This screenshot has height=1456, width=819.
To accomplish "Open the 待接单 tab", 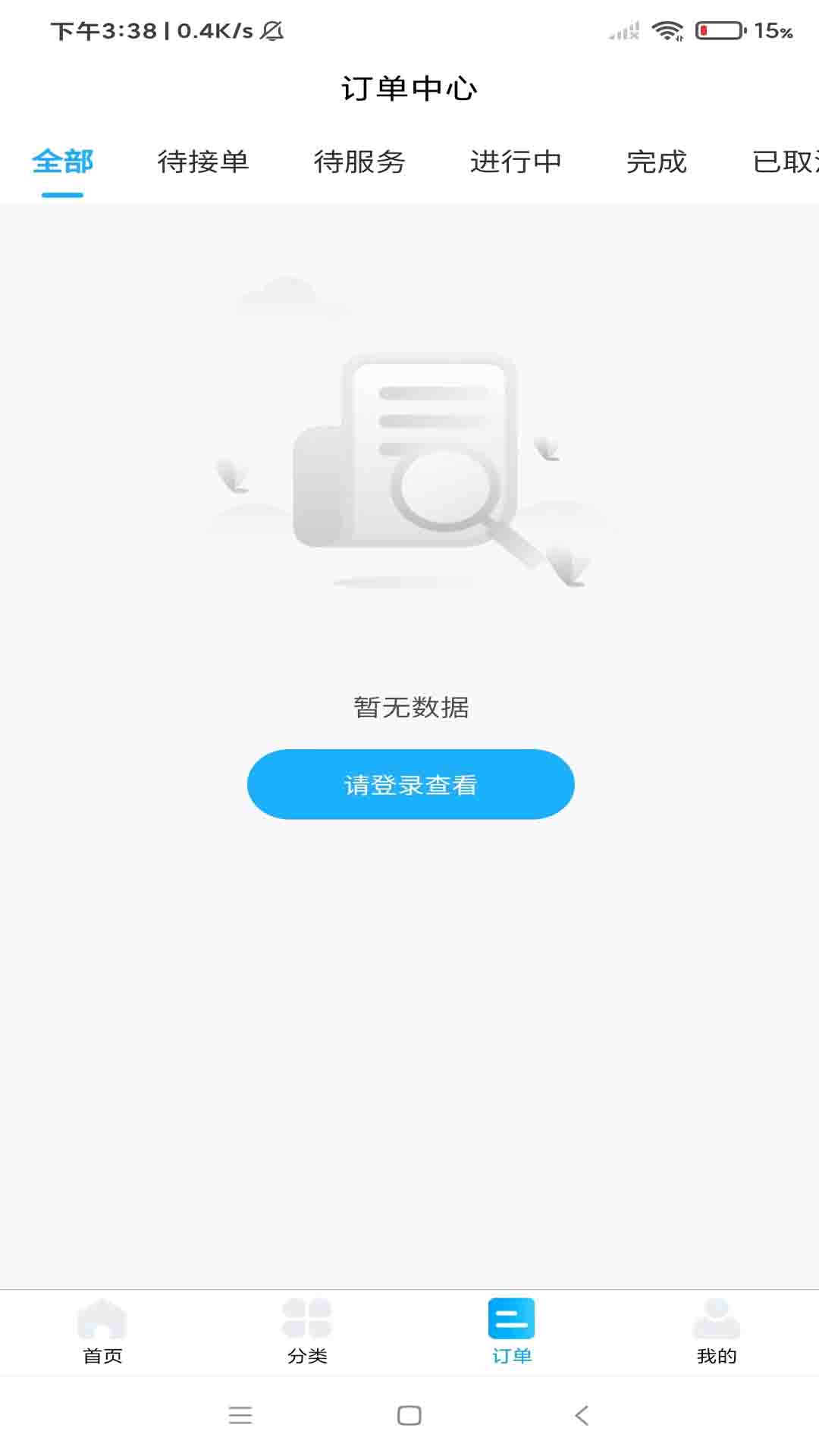I will (x=204, y=162).
